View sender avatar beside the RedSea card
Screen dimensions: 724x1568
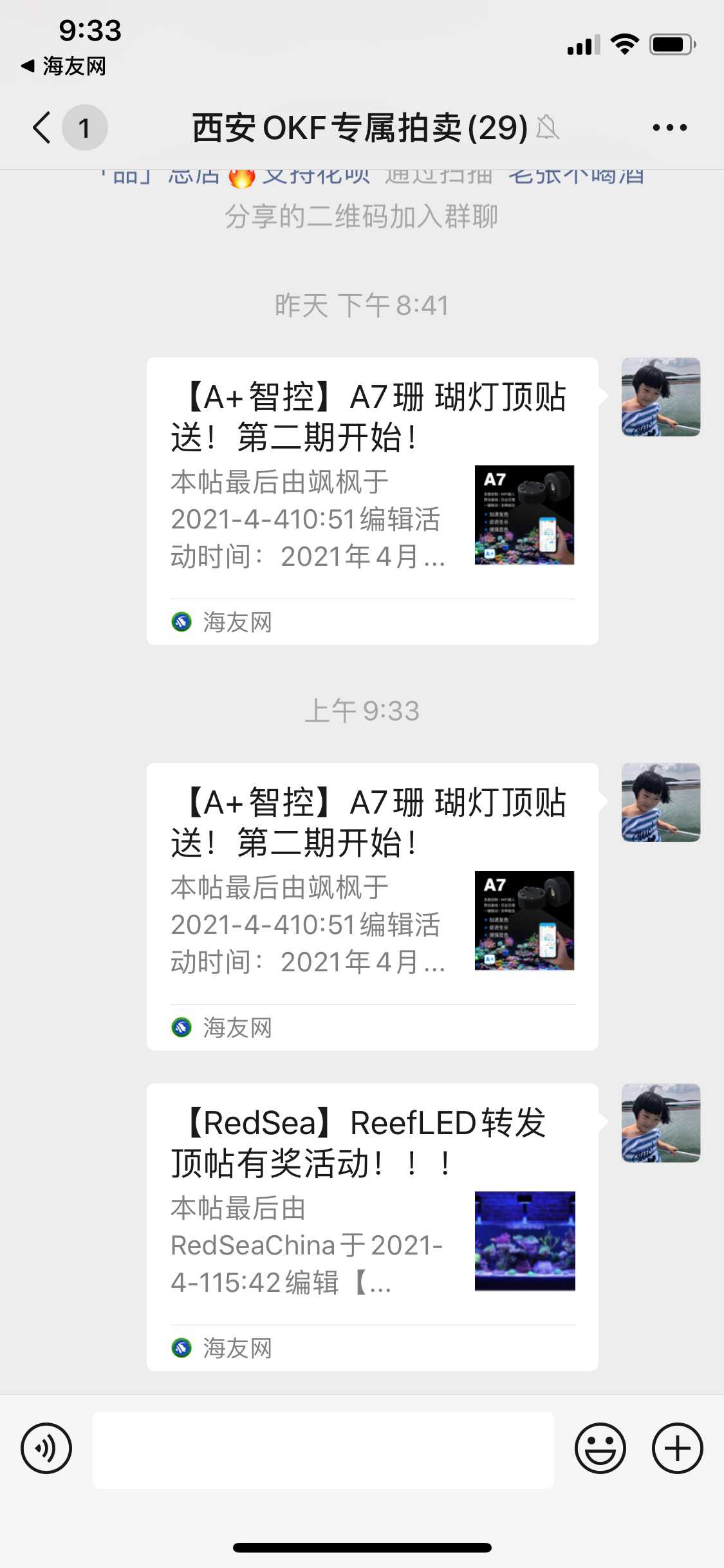click(660, 1123)
